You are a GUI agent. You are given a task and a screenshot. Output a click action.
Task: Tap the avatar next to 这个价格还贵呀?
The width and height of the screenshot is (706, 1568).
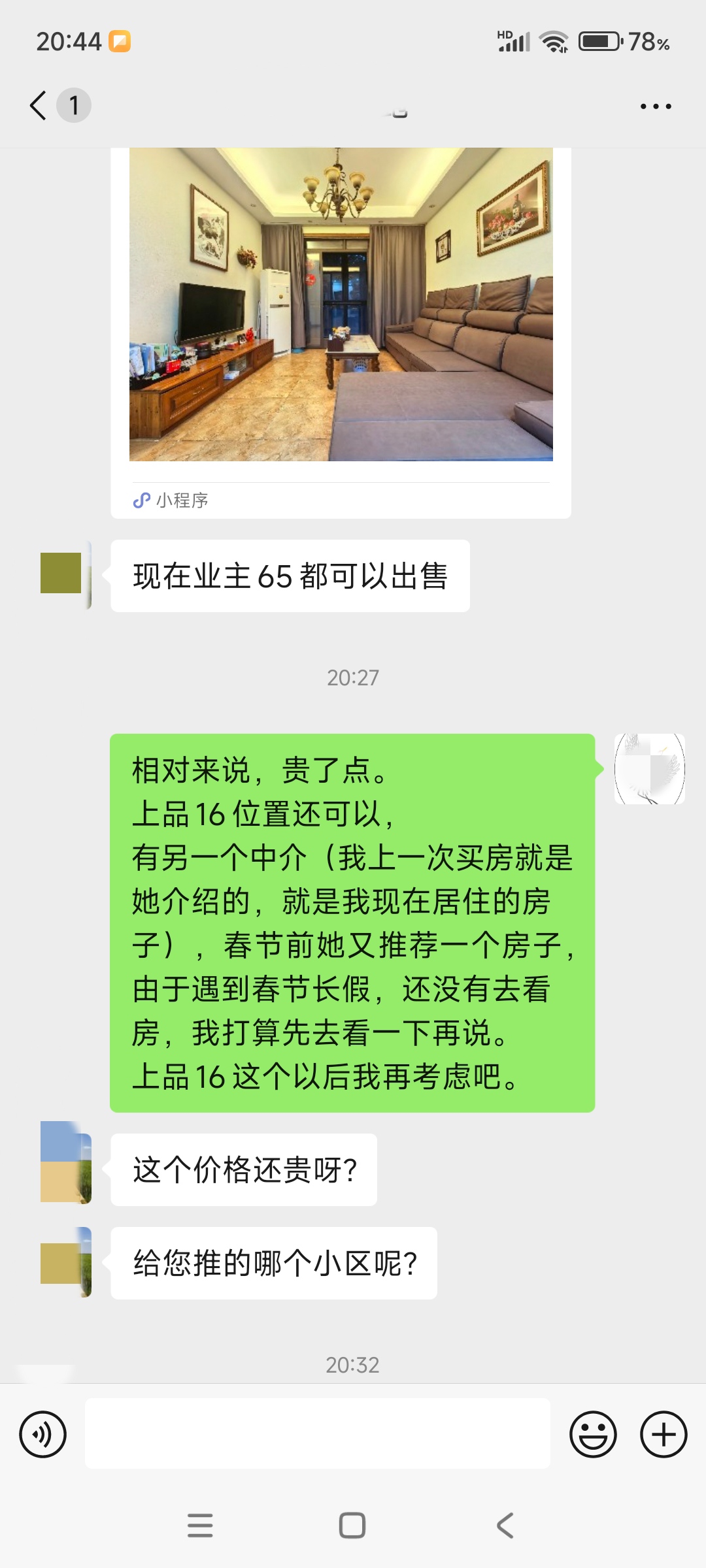65,1162
